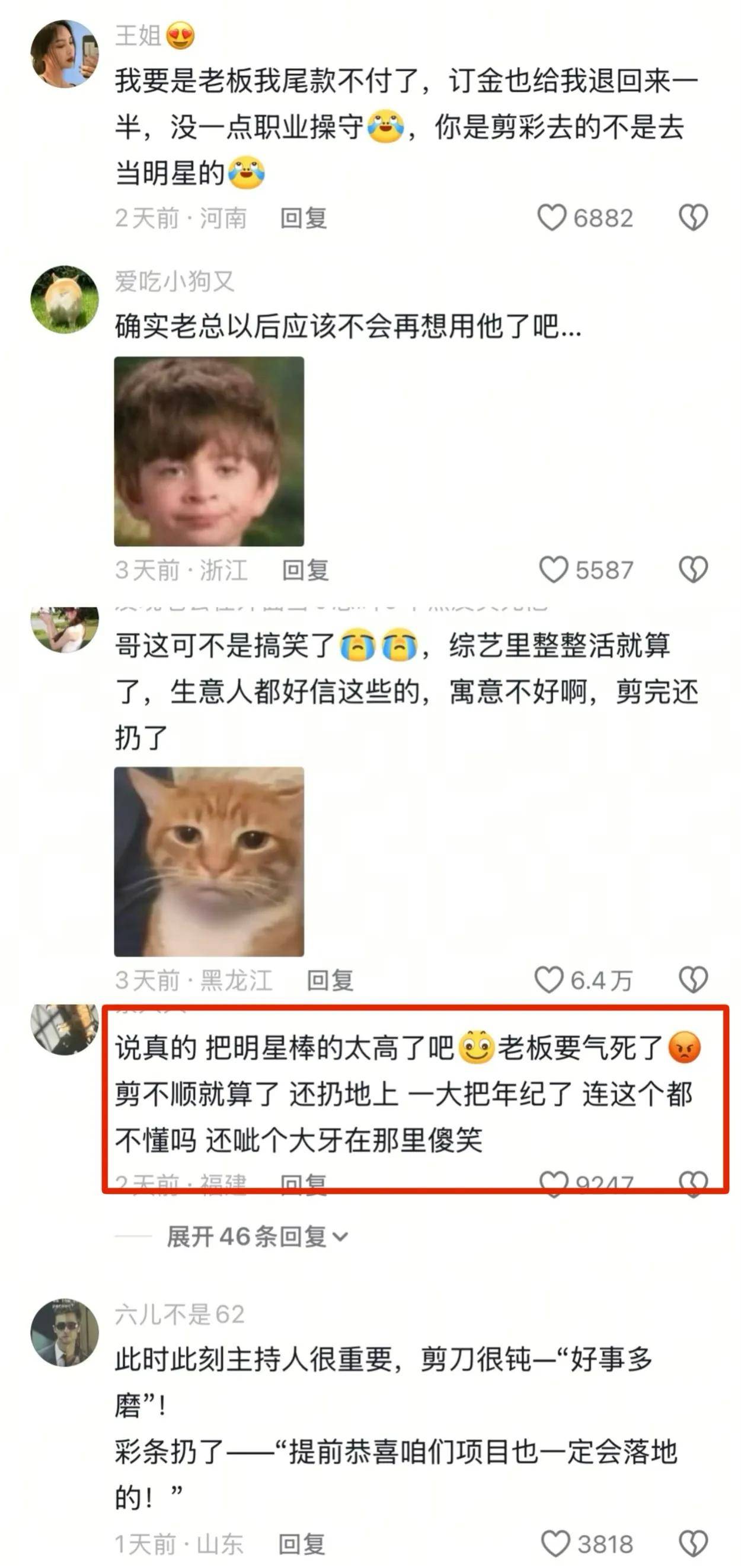Like 六儿不是62's comment with 3818 likes

[x=555, y=1544]
